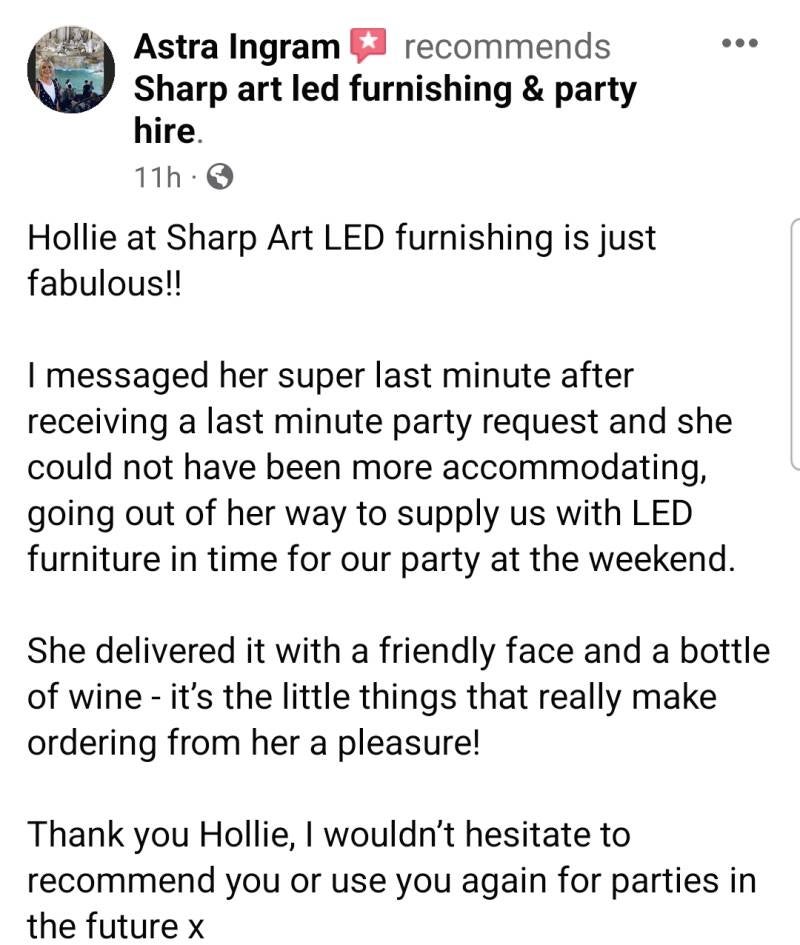This screenshot has width=800, height=945.
Task: Open Astra Ingram's profile picture
Action: click(x=71, y=70)
